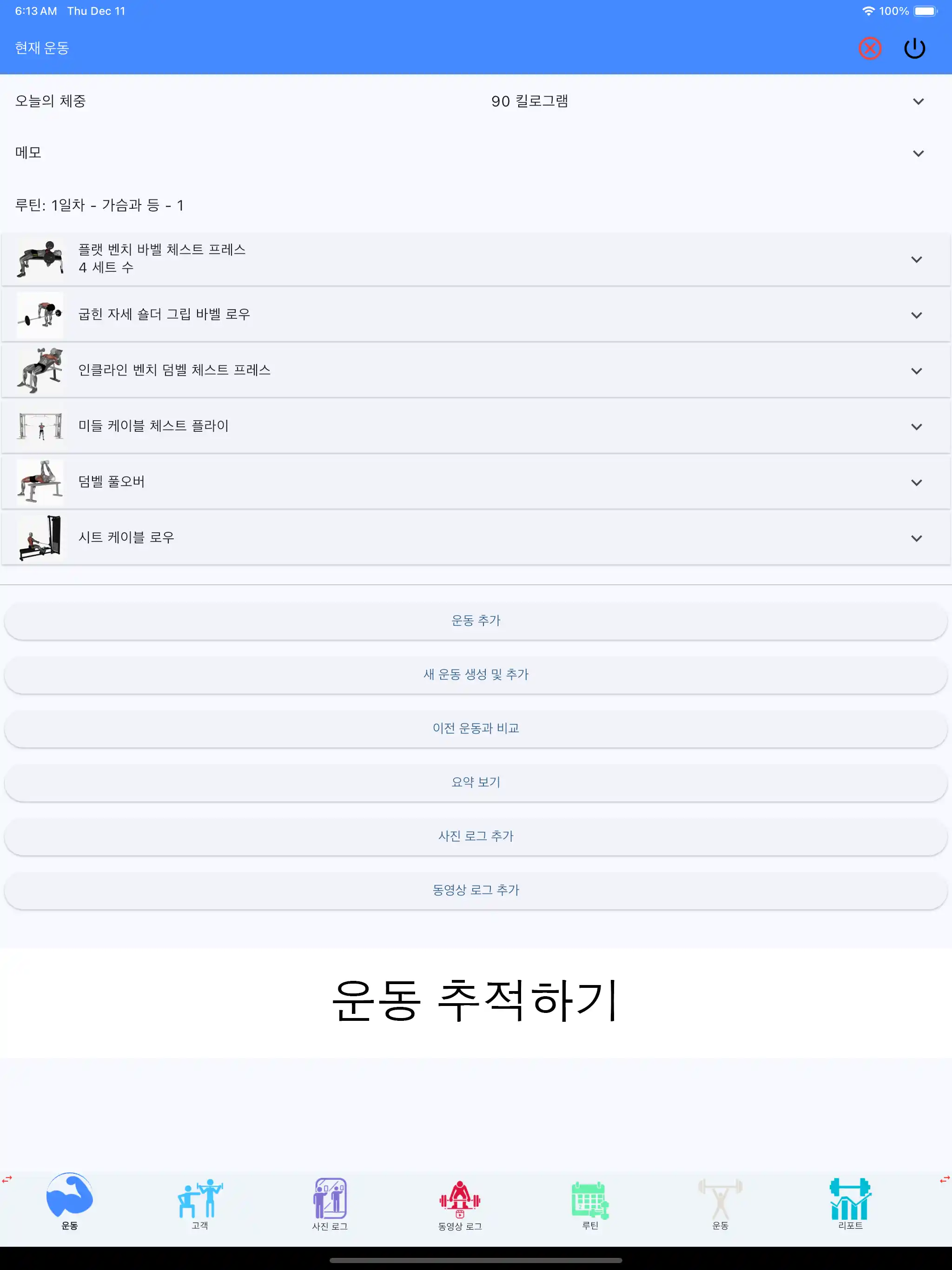Click the 인클라인 벤치 덤벨 exercise thumbnail
952x1270 pixels.
tap(39, 370)
